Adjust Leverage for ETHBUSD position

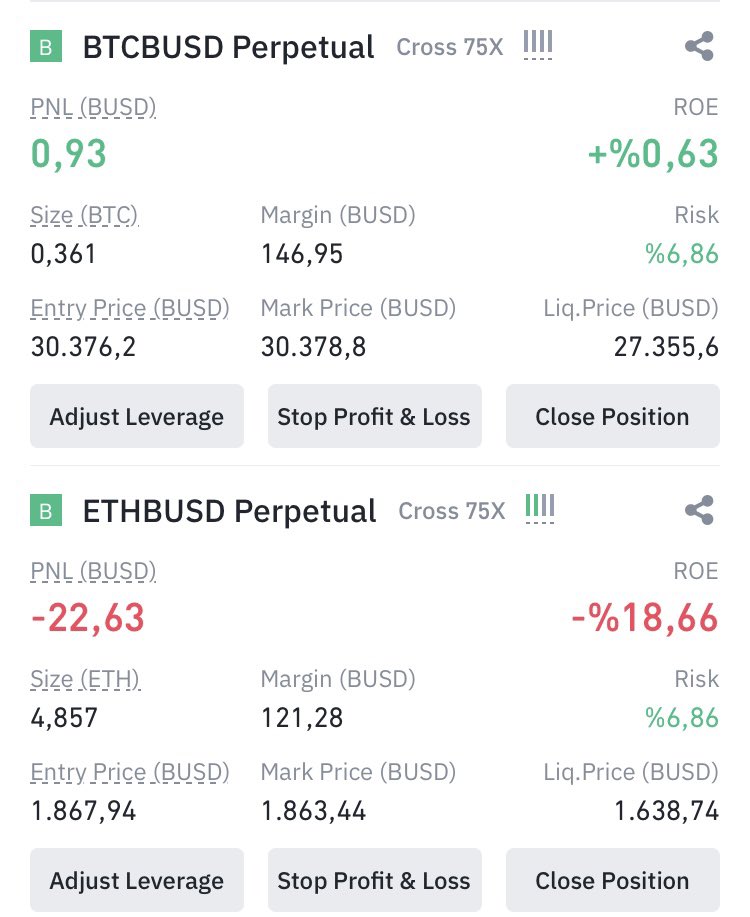tap(137, 881)
